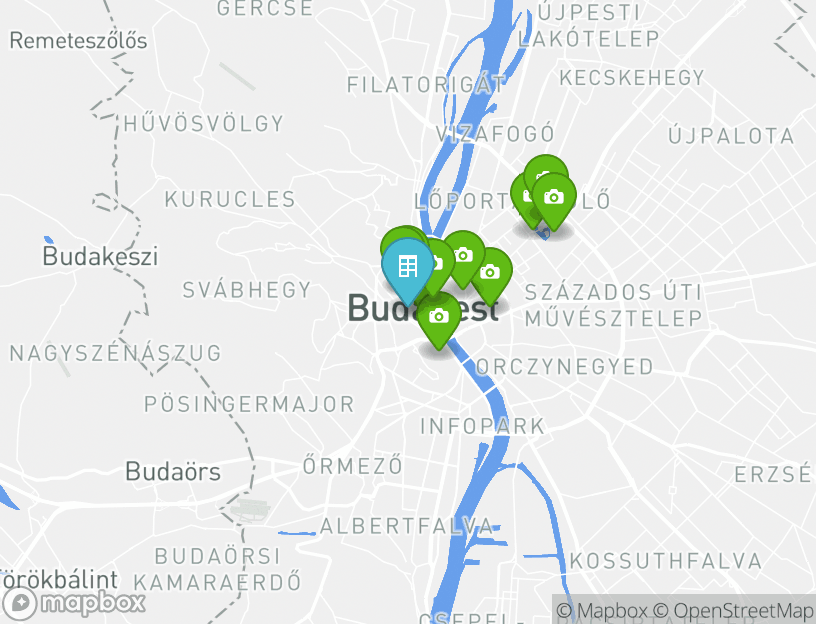Tap the blue building map marker
The width and height of the screenshot is (816, 624).
click(x=407, y=267)
